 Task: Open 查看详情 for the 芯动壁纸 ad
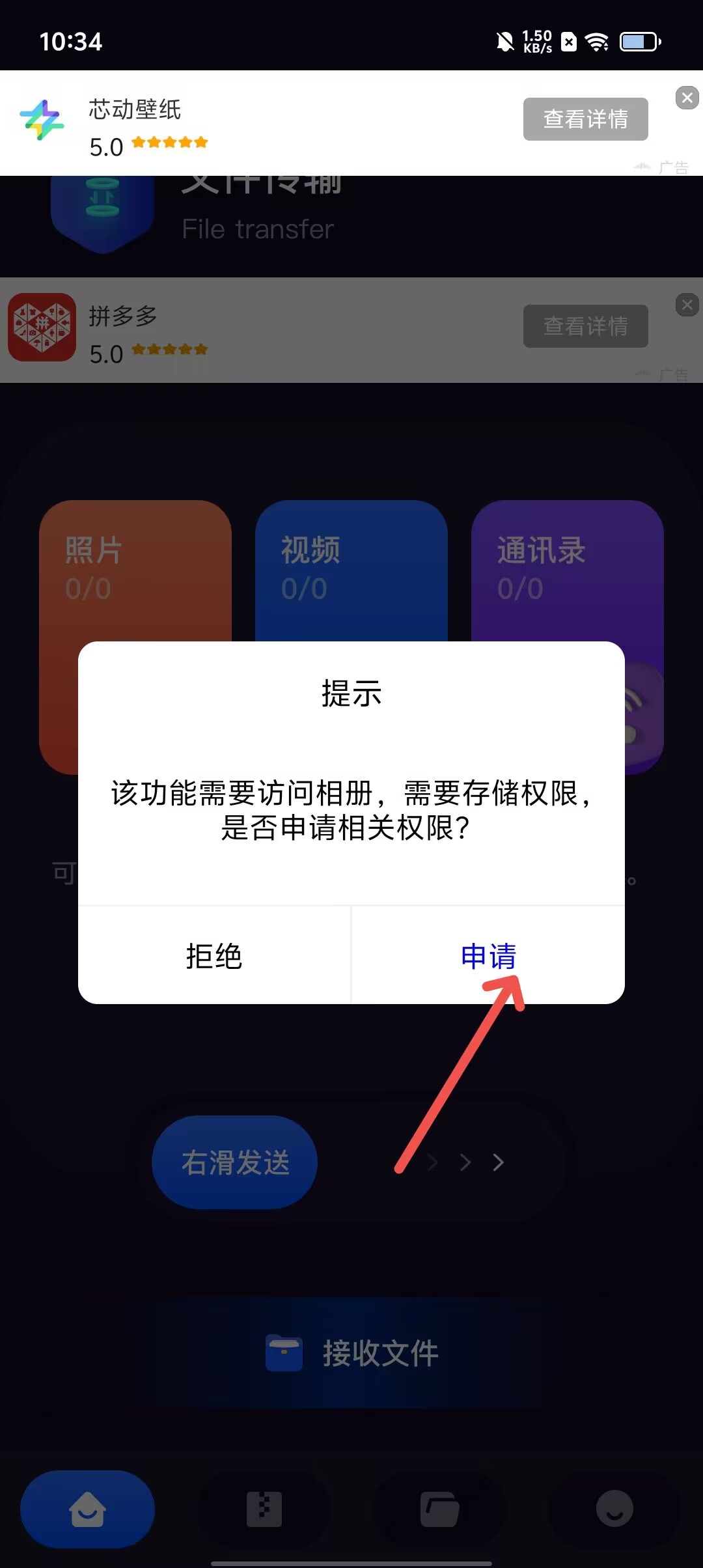point(585,119)
